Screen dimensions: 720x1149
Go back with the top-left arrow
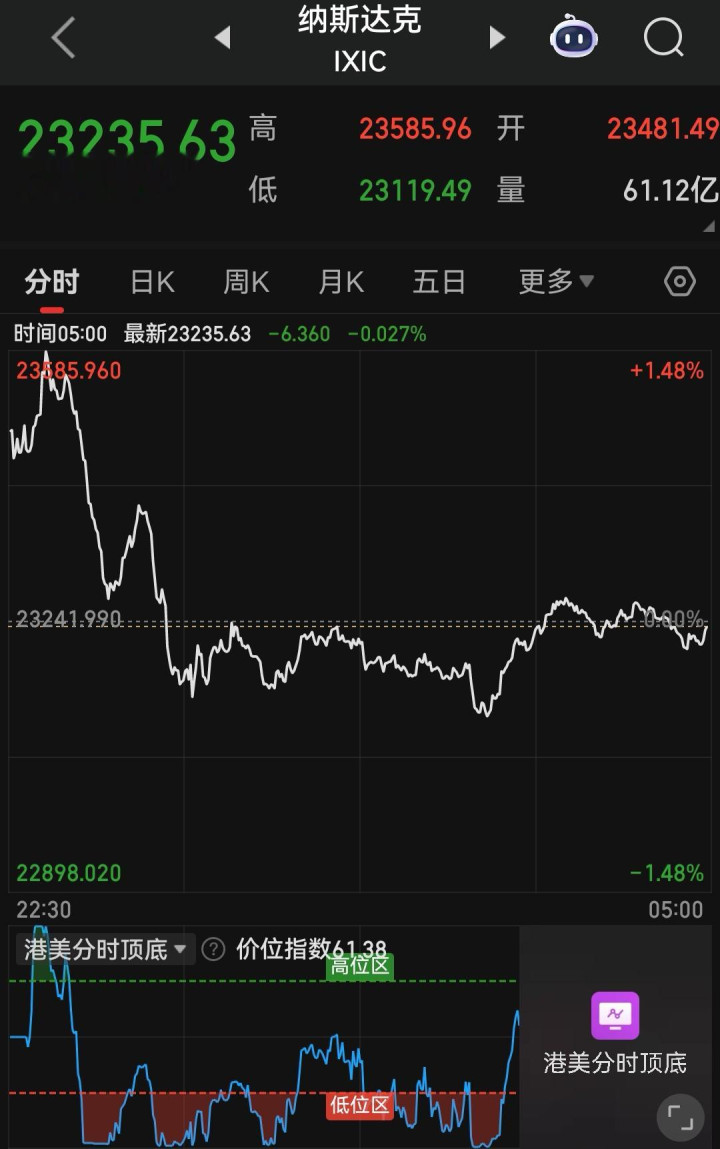coord(63,39)
